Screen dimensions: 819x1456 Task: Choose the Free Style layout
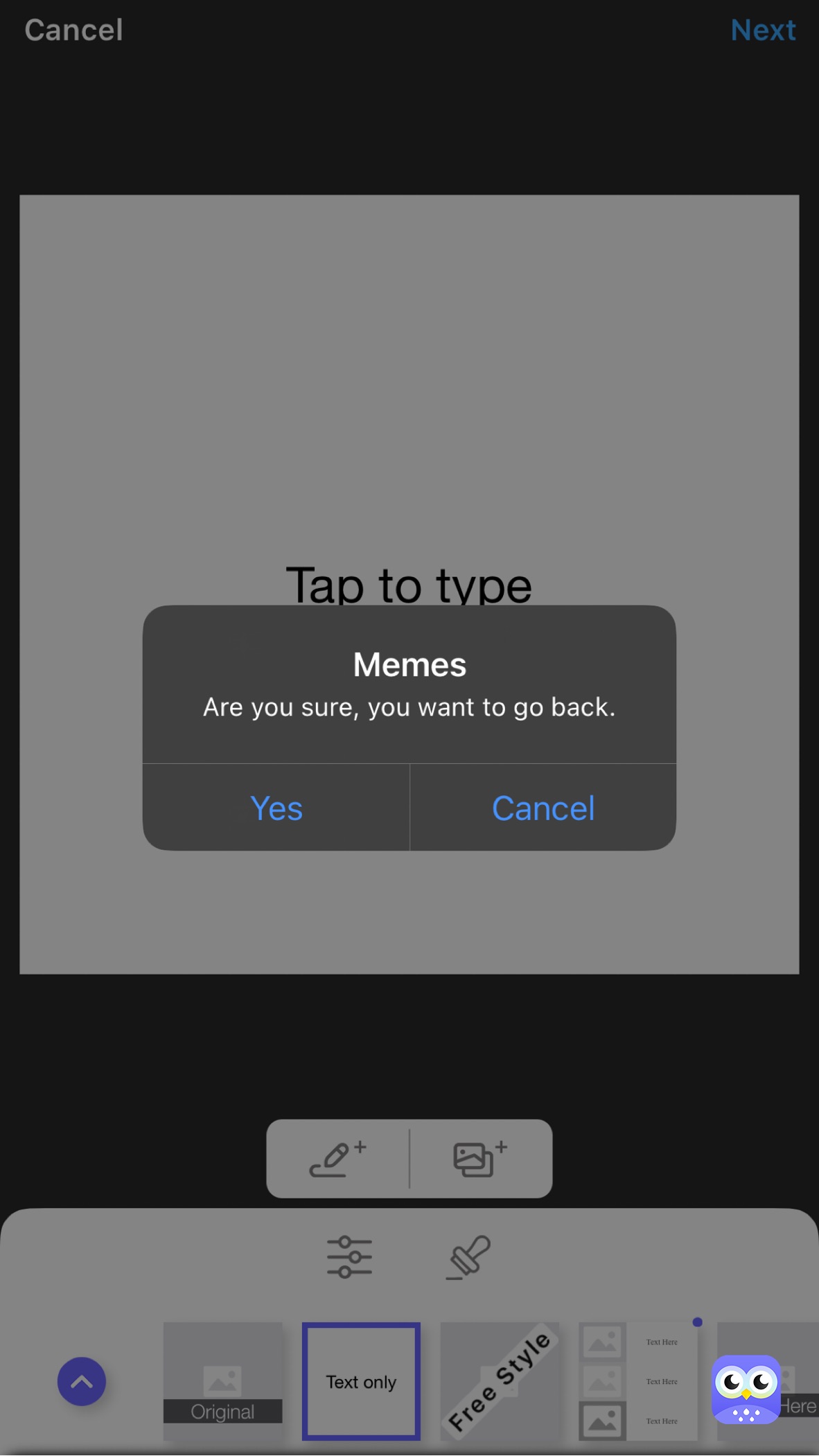tap(500, 1381)
